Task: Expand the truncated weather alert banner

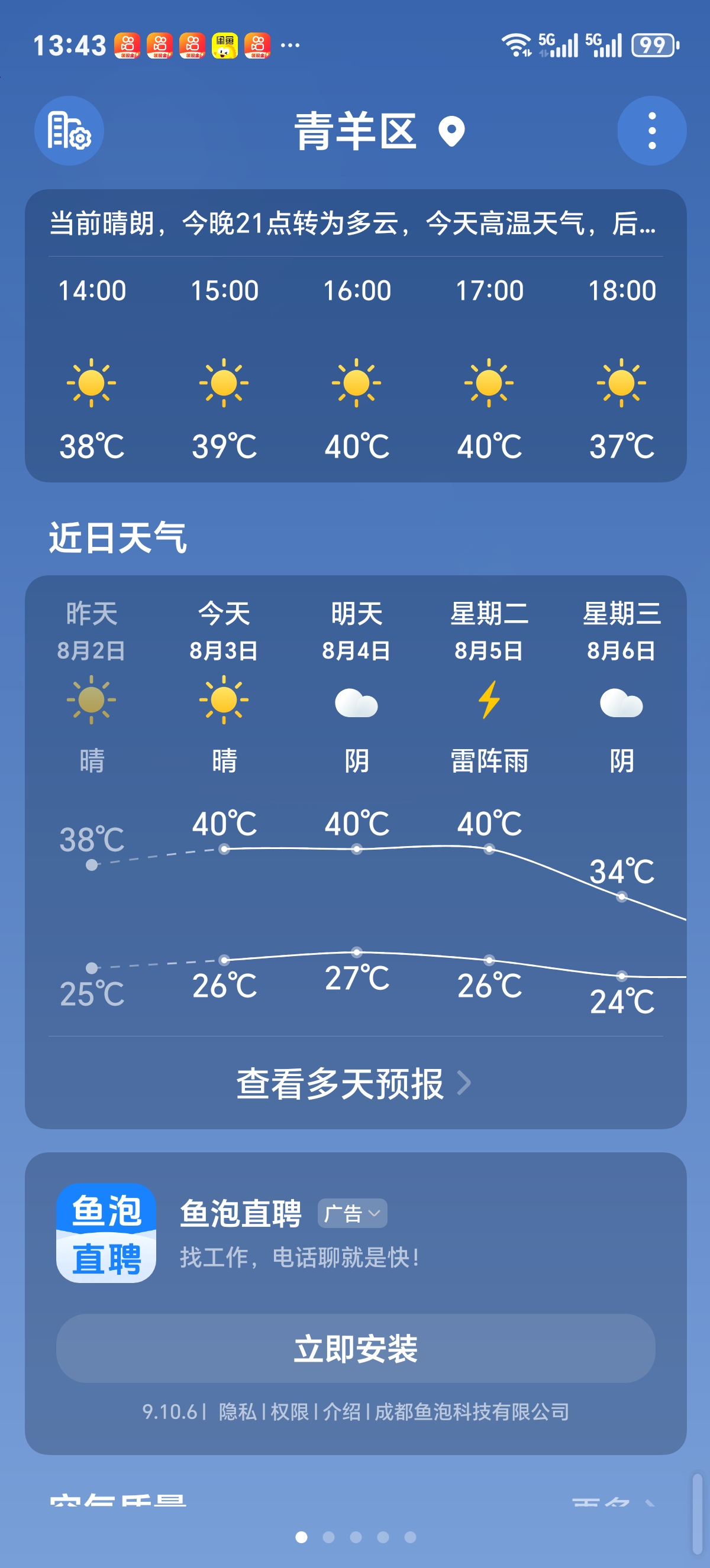Action: [353, 227]
